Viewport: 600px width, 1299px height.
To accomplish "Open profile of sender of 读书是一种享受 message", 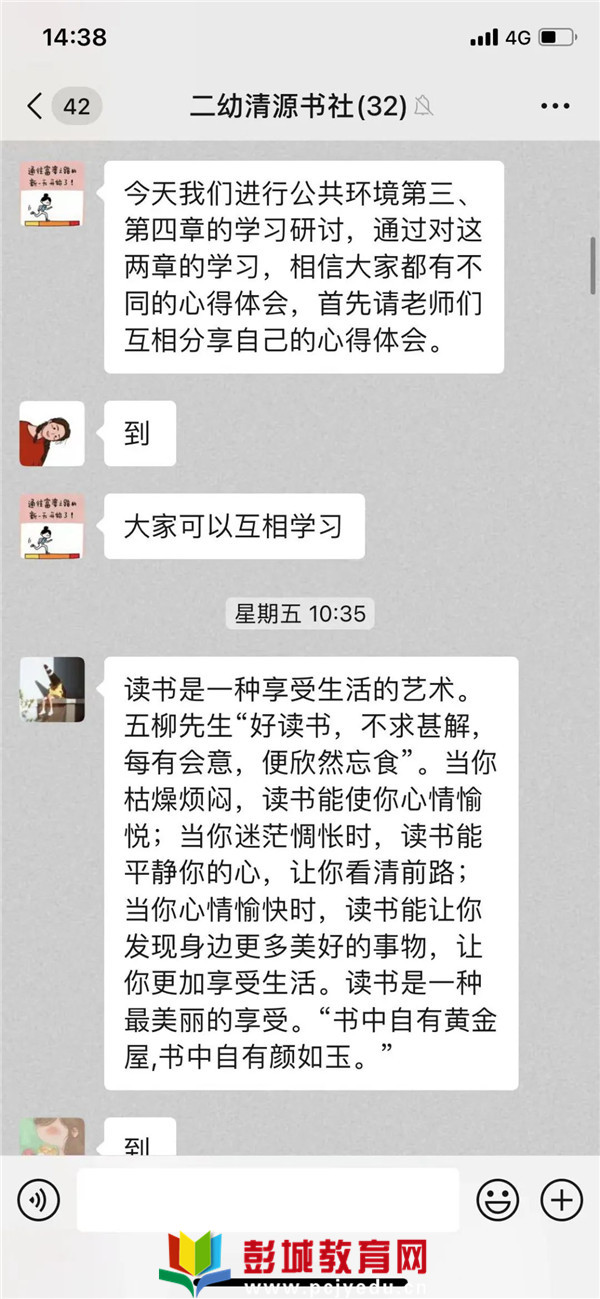I will tap(52, 689).
